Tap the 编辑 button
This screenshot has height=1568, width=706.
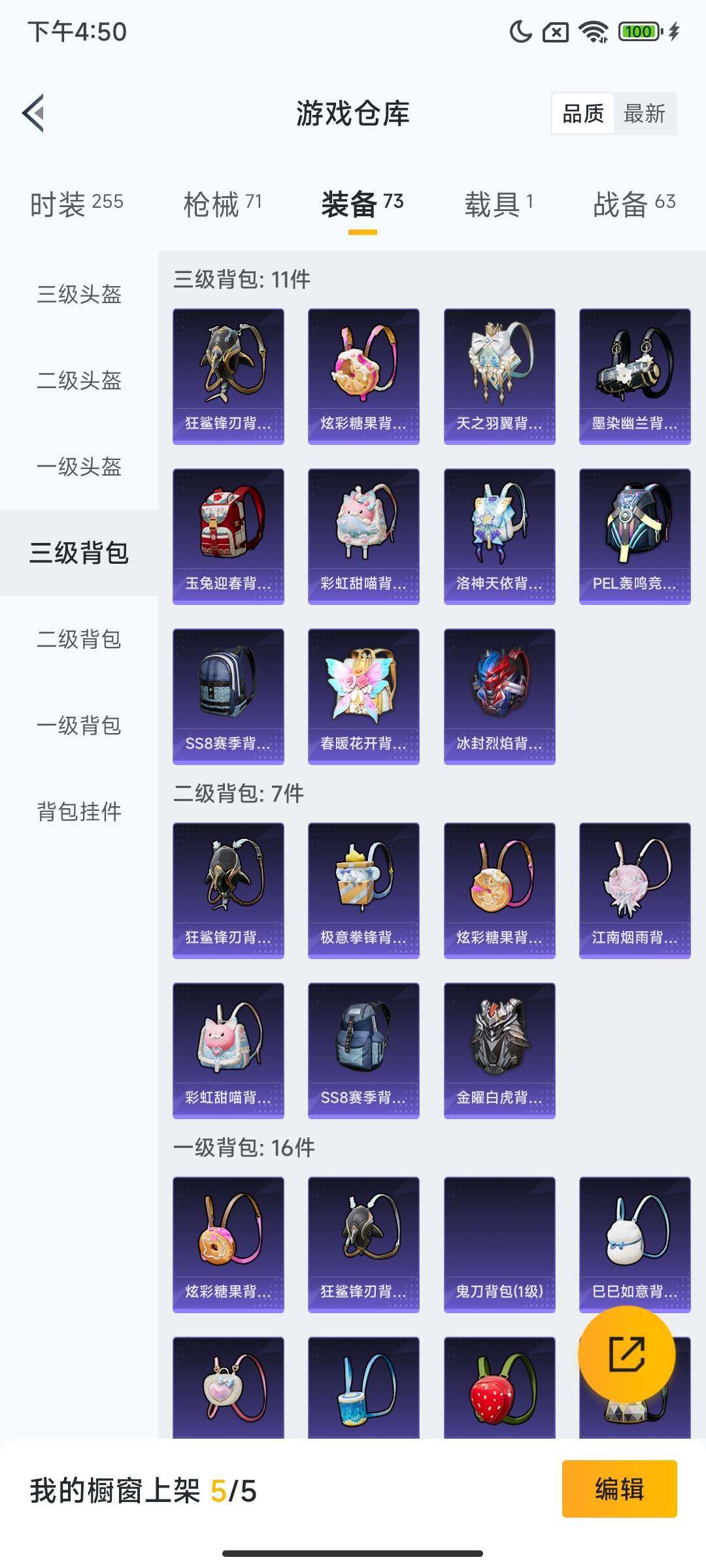(619, 1489)
